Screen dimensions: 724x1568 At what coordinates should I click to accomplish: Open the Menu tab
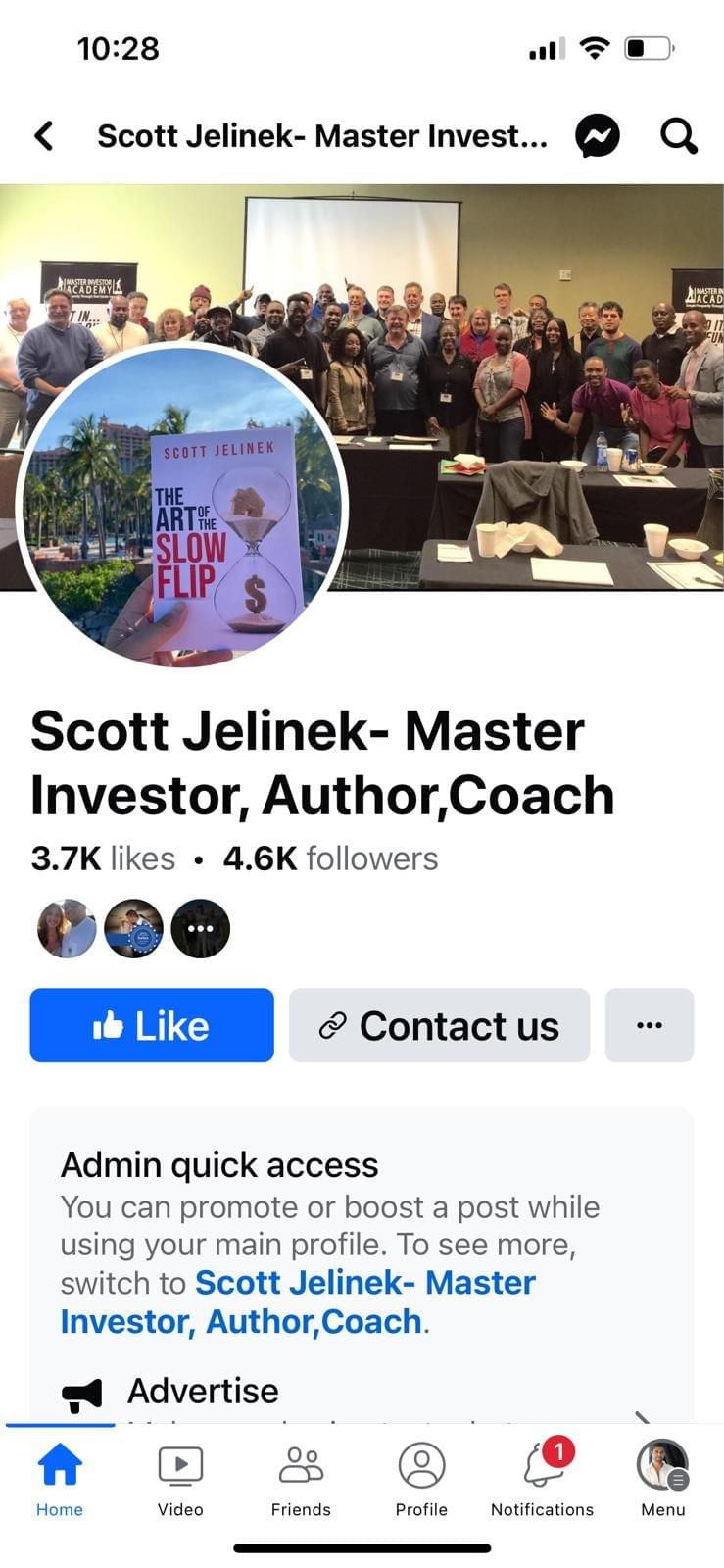(x=662, y=1480)
